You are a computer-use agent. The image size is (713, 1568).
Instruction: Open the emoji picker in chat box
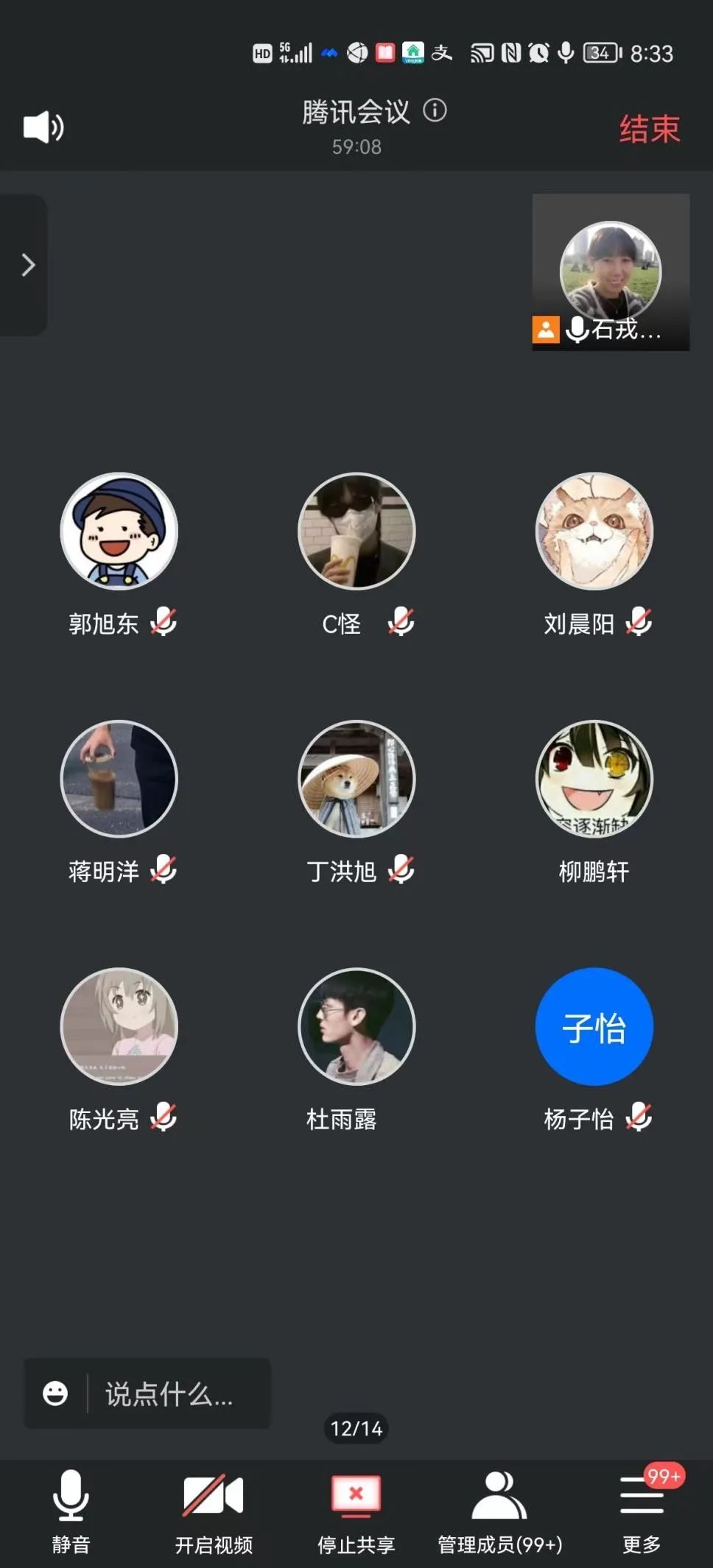click(55, 1394)
